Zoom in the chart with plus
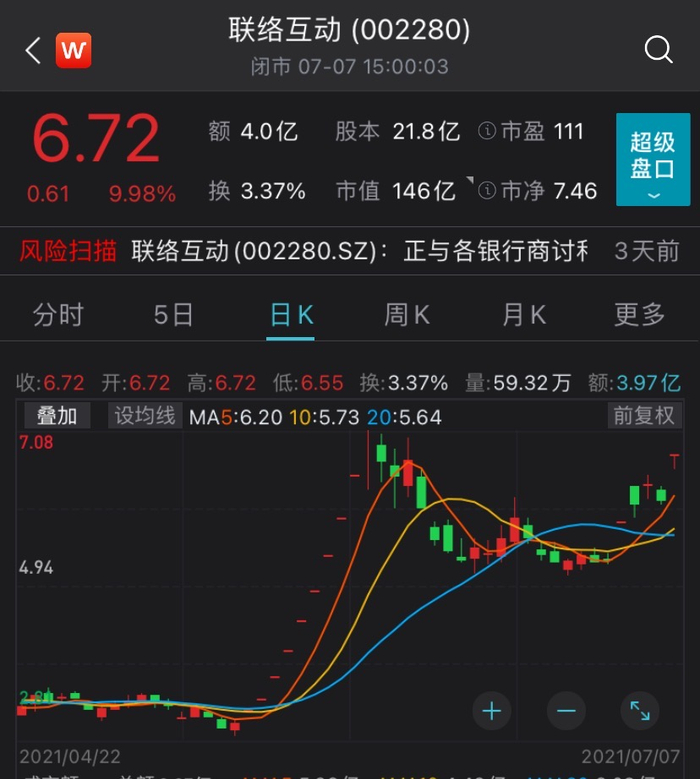This screenshot has width=700, height=779. [492, 711]
